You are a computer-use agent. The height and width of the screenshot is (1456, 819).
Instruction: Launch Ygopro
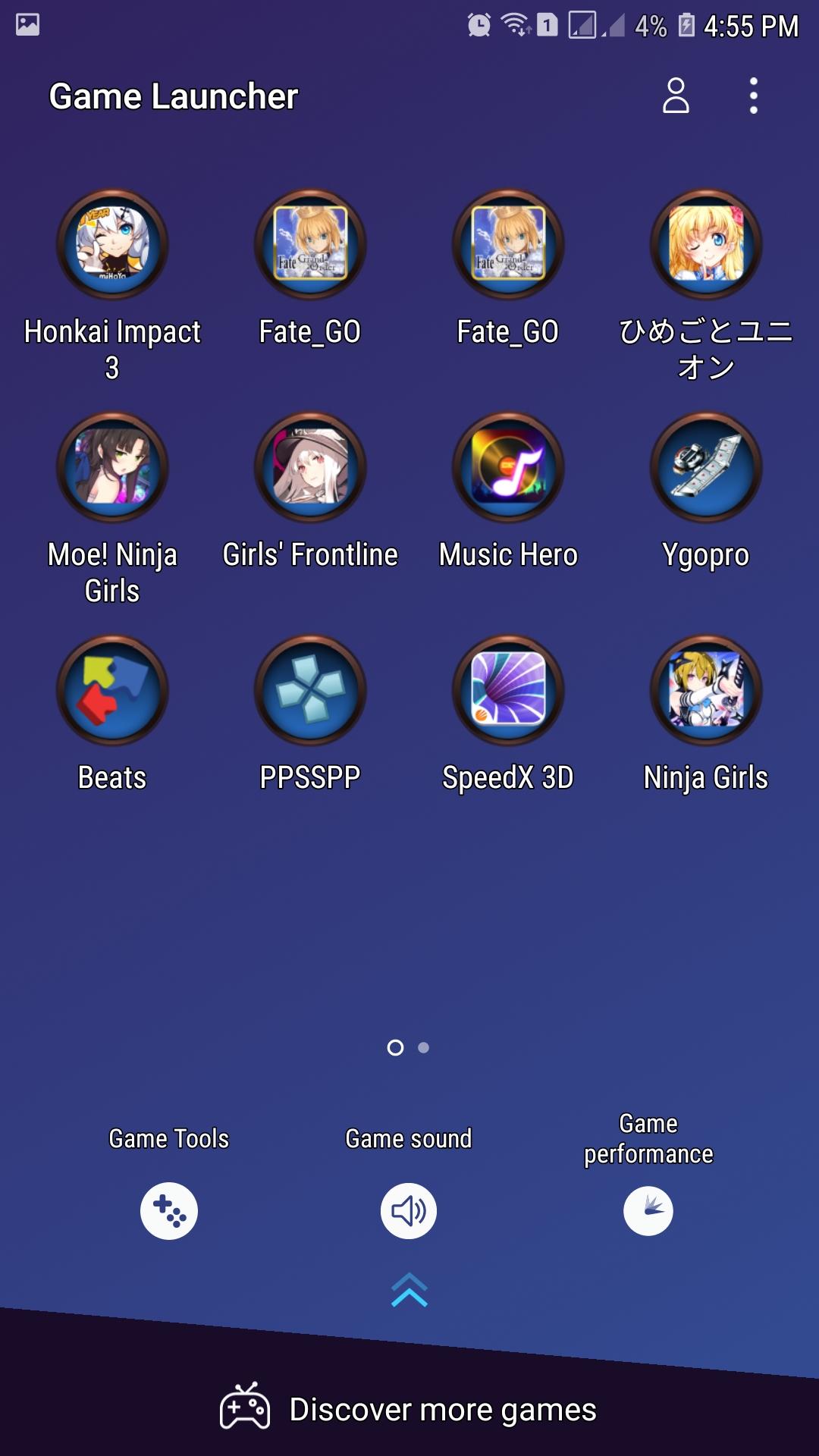point(705,467)
